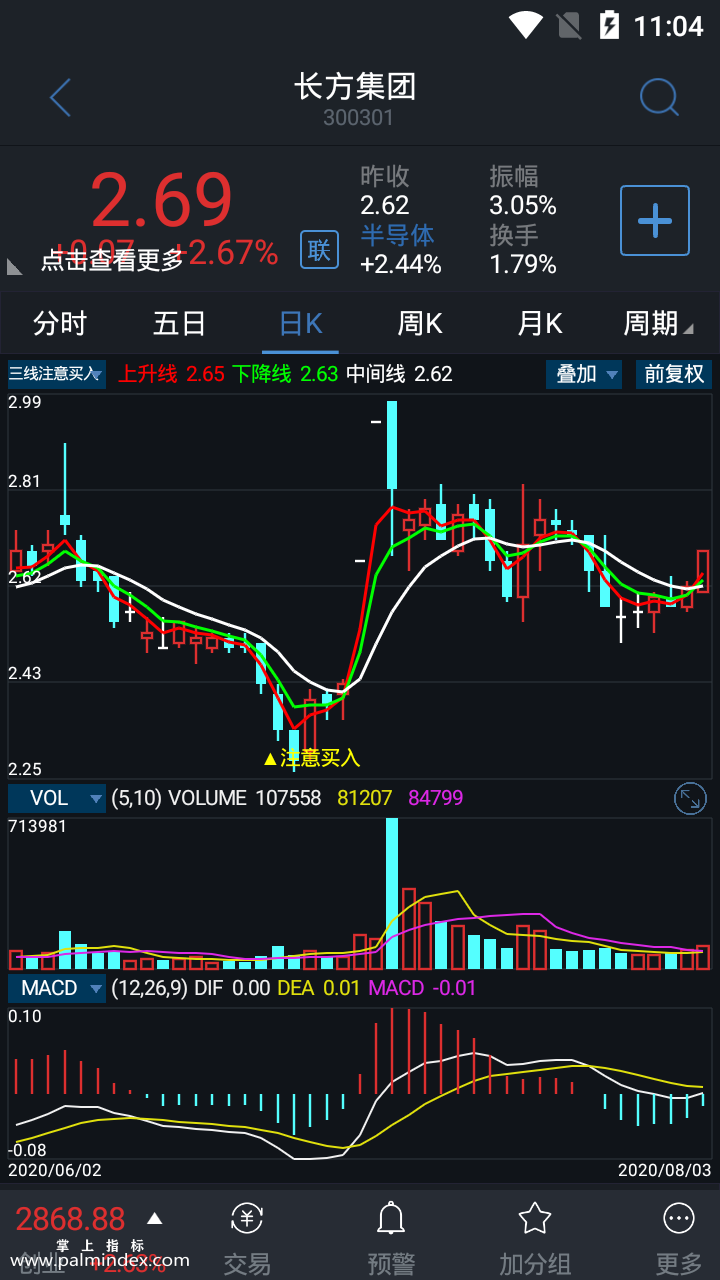Image resolution: width=720 pixels, height=1280 pixels.
Task: Open the 周期 period dropdown
Action: point(657,324)
